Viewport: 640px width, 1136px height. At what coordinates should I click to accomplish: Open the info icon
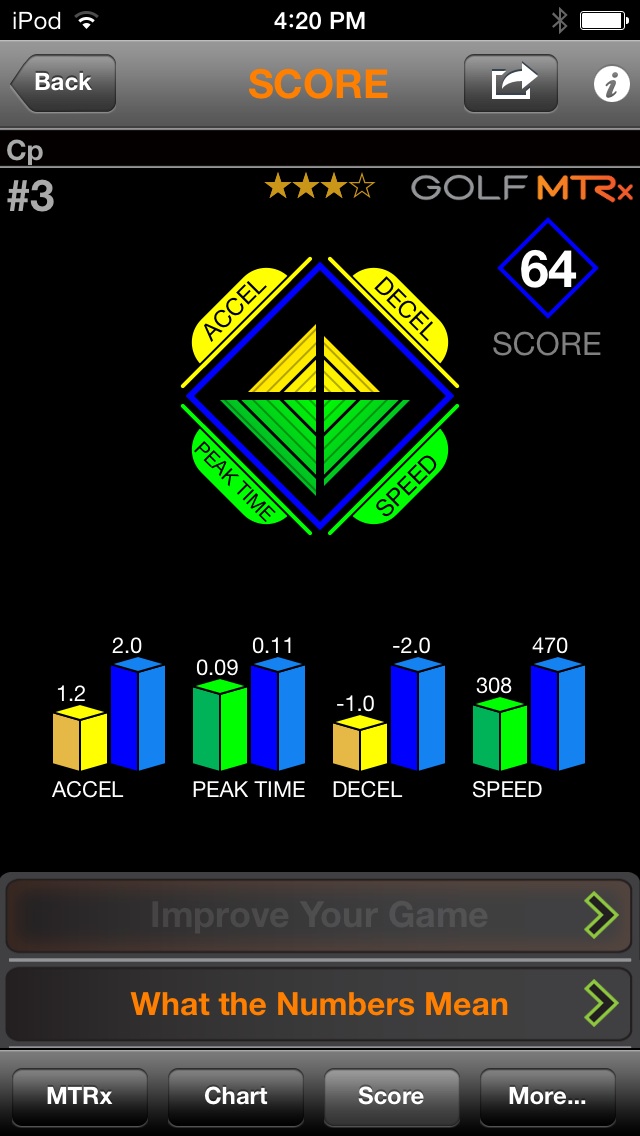coord(611,84)
